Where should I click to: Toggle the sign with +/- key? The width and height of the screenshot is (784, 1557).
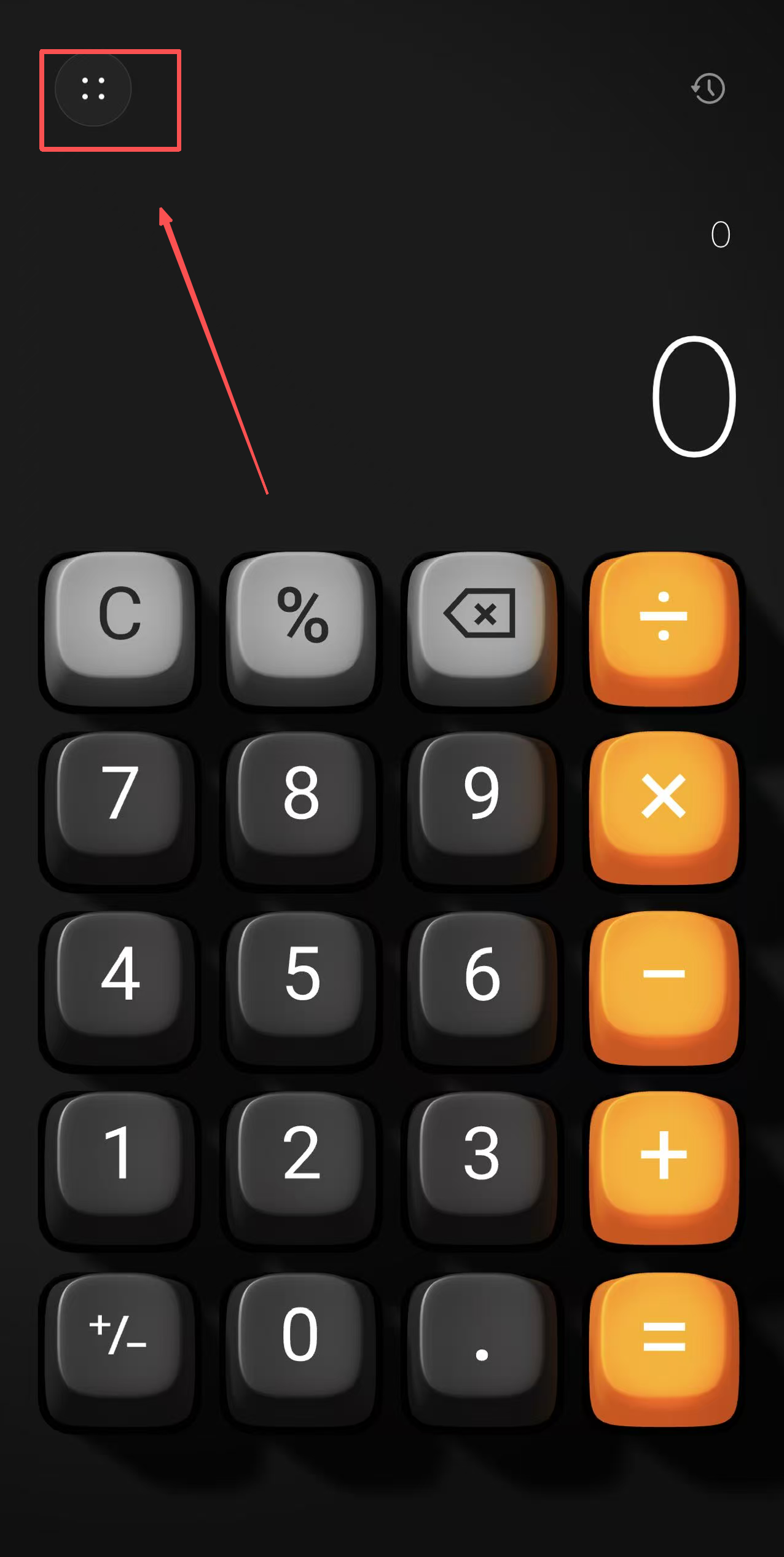tap(120, 1349)
